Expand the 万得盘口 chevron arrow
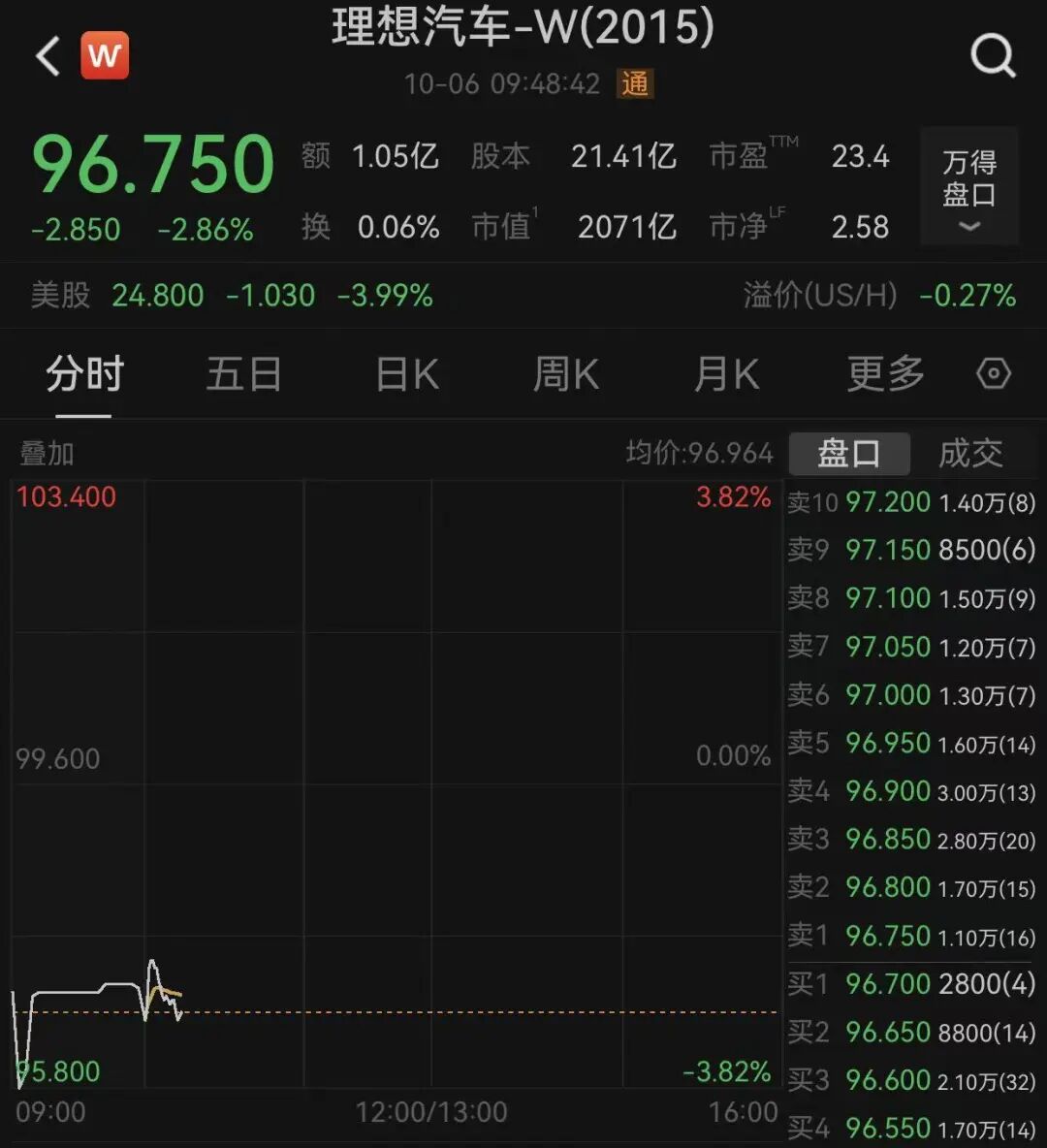This screenshot has height=1148, width=1047. (968, 227)
